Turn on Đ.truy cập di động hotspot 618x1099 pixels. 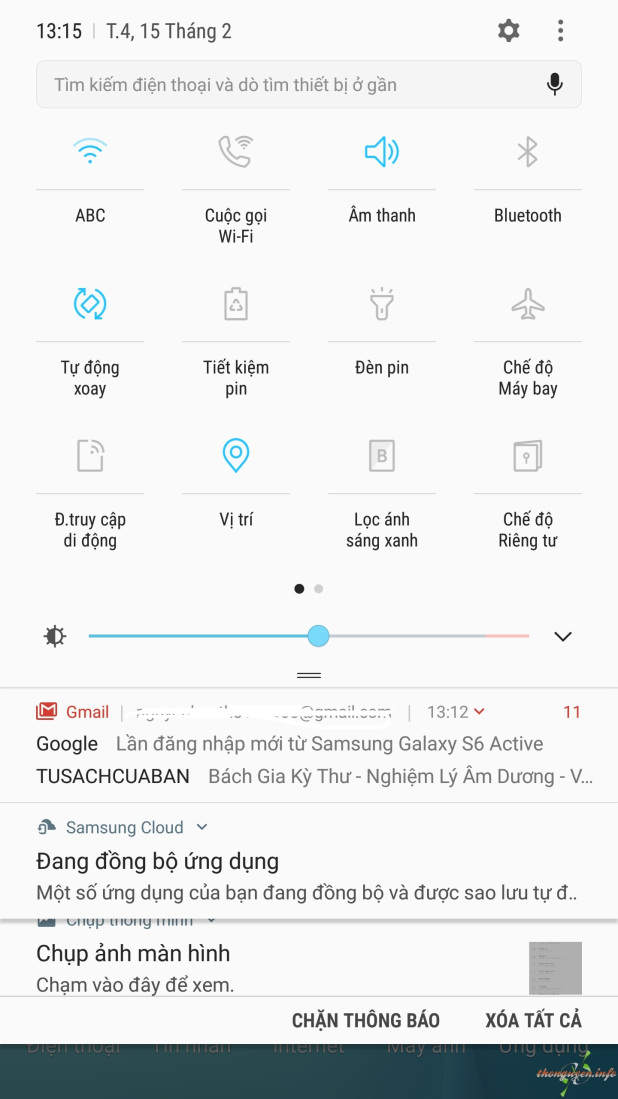click(90, 456)
